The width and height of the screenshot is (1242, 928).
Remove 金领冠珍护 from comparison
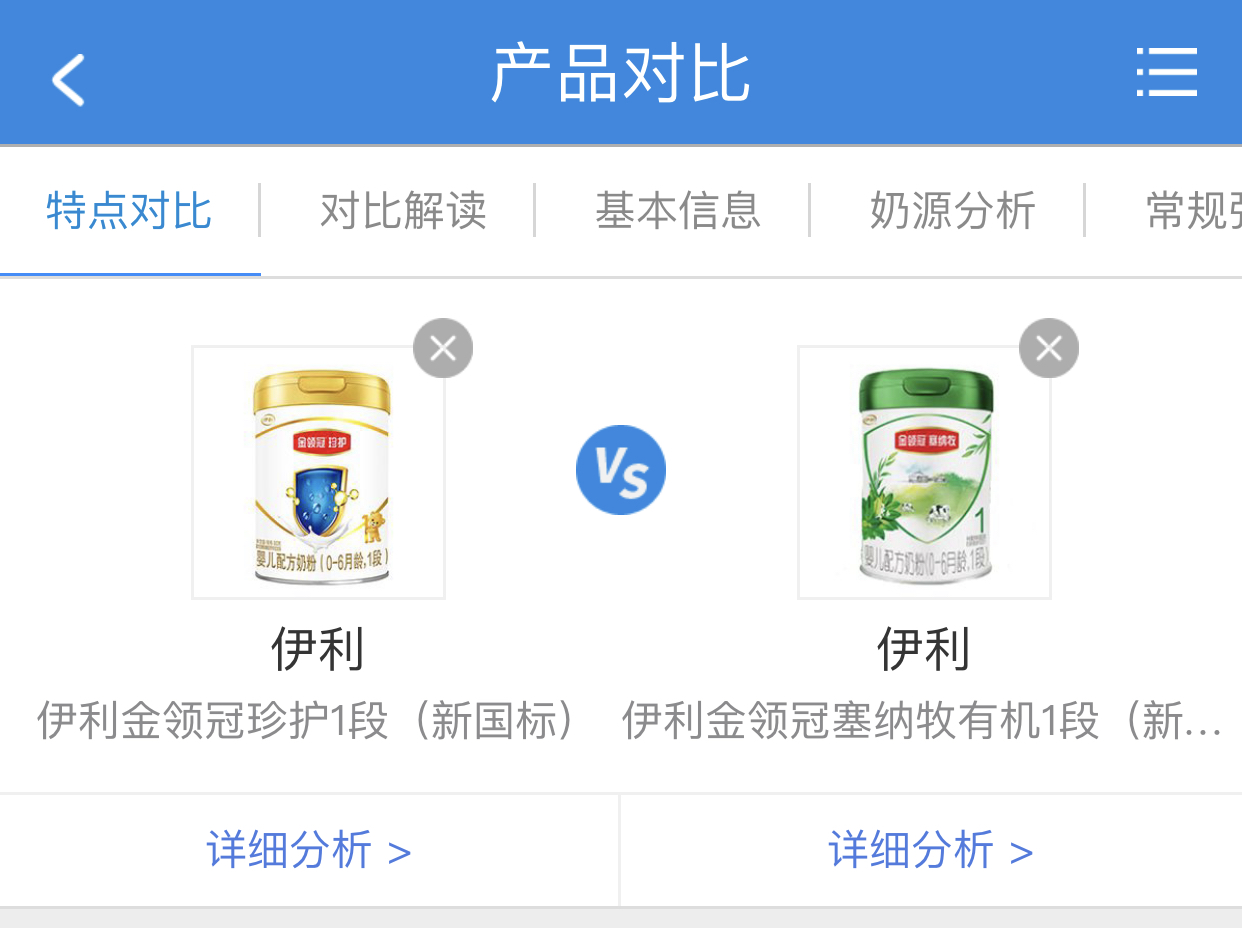[x=442, y=348]
